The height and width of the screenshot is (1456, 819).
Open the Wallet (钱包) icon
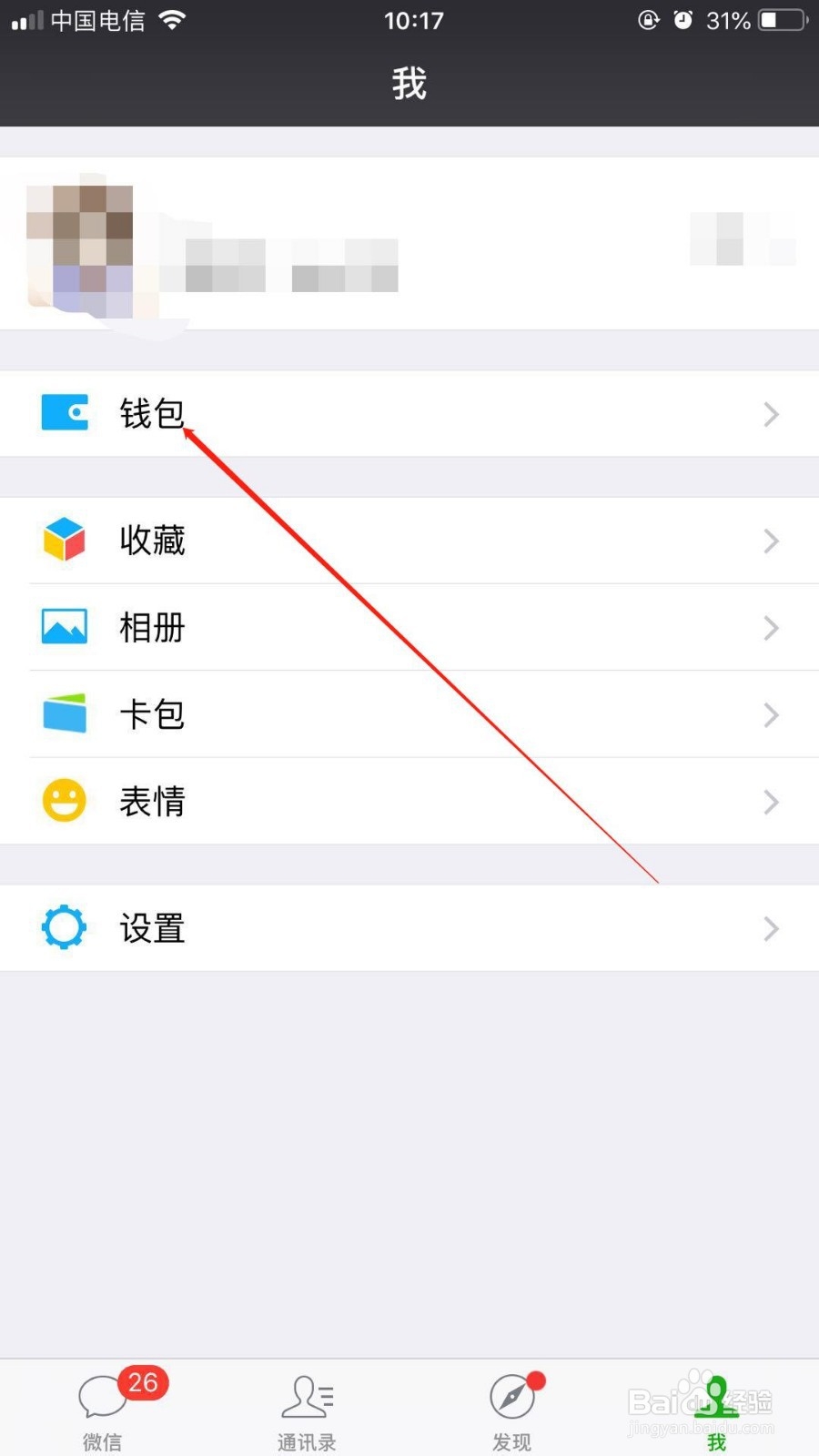click(x=64, y=412)
